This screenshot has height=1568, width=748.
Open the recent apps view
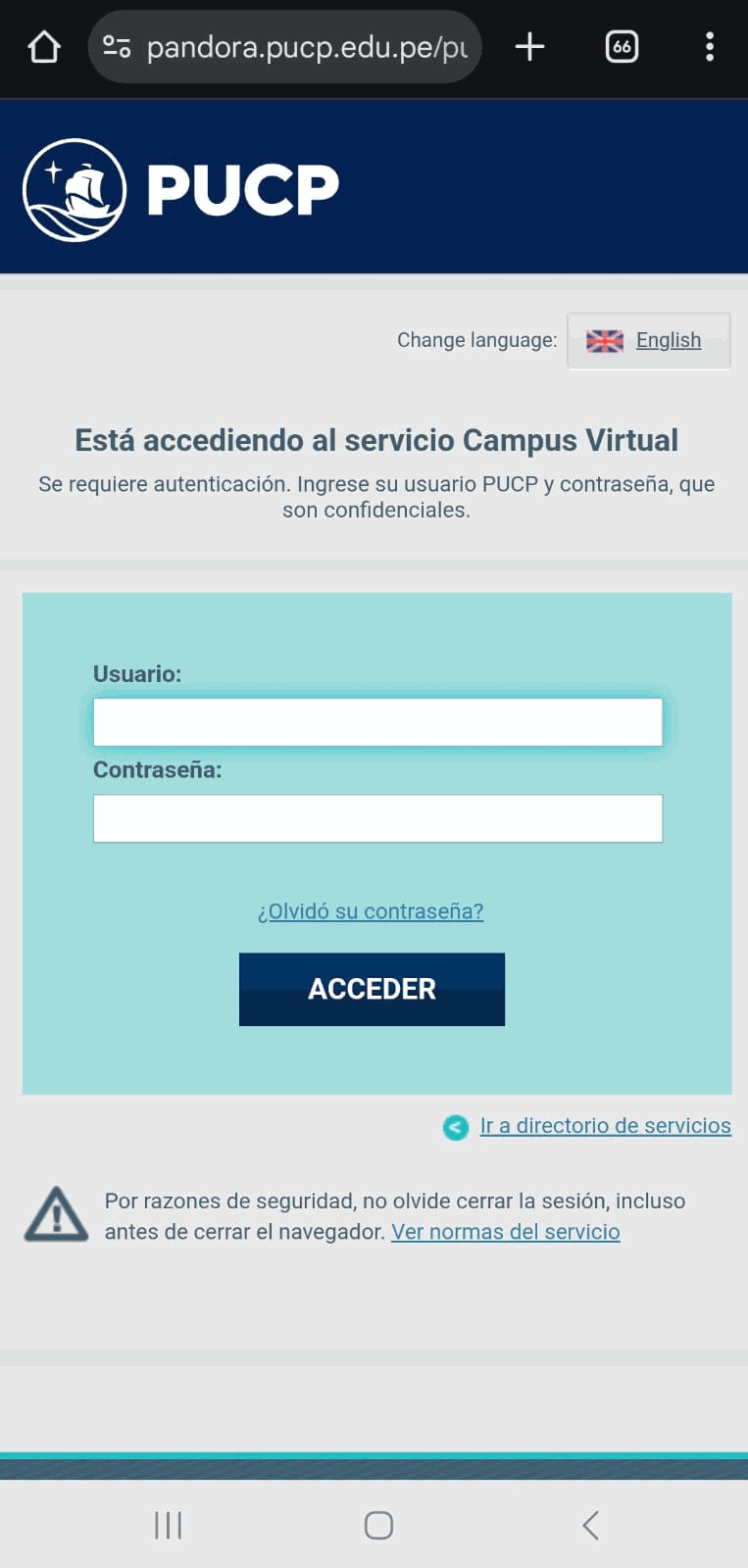[169, 1525]
